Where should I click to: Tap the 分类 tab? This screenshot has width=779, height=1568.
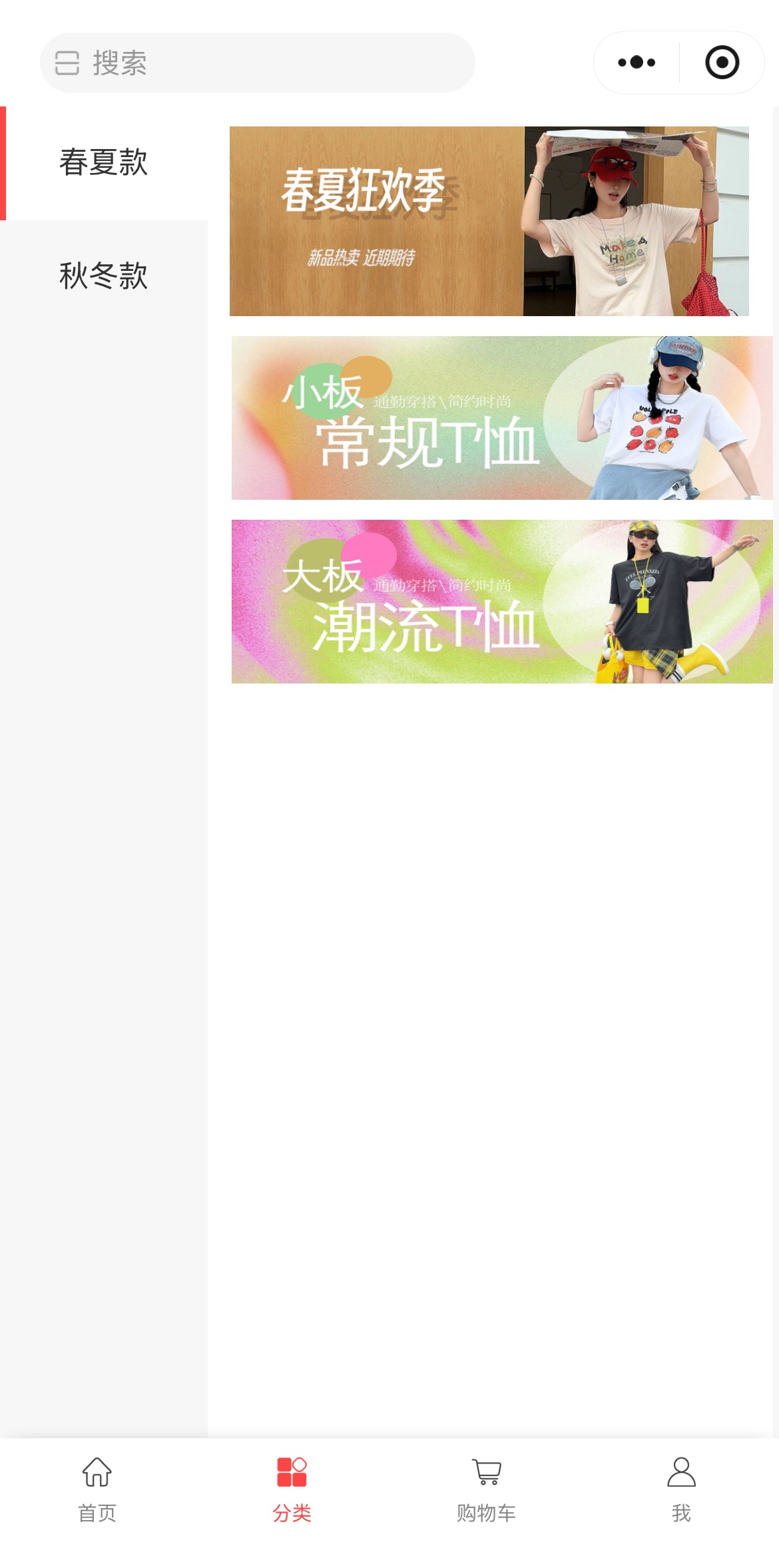point(292,1489)
